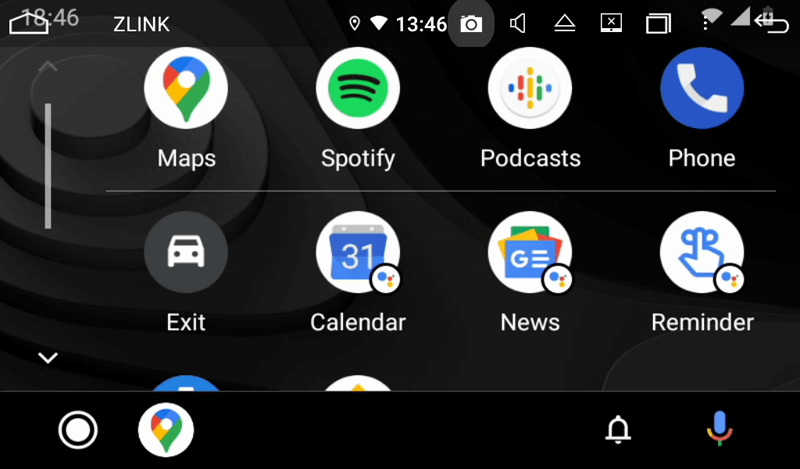The image size is (800, 469).
Task: Open the Maps app
Action: coord(186,89)
